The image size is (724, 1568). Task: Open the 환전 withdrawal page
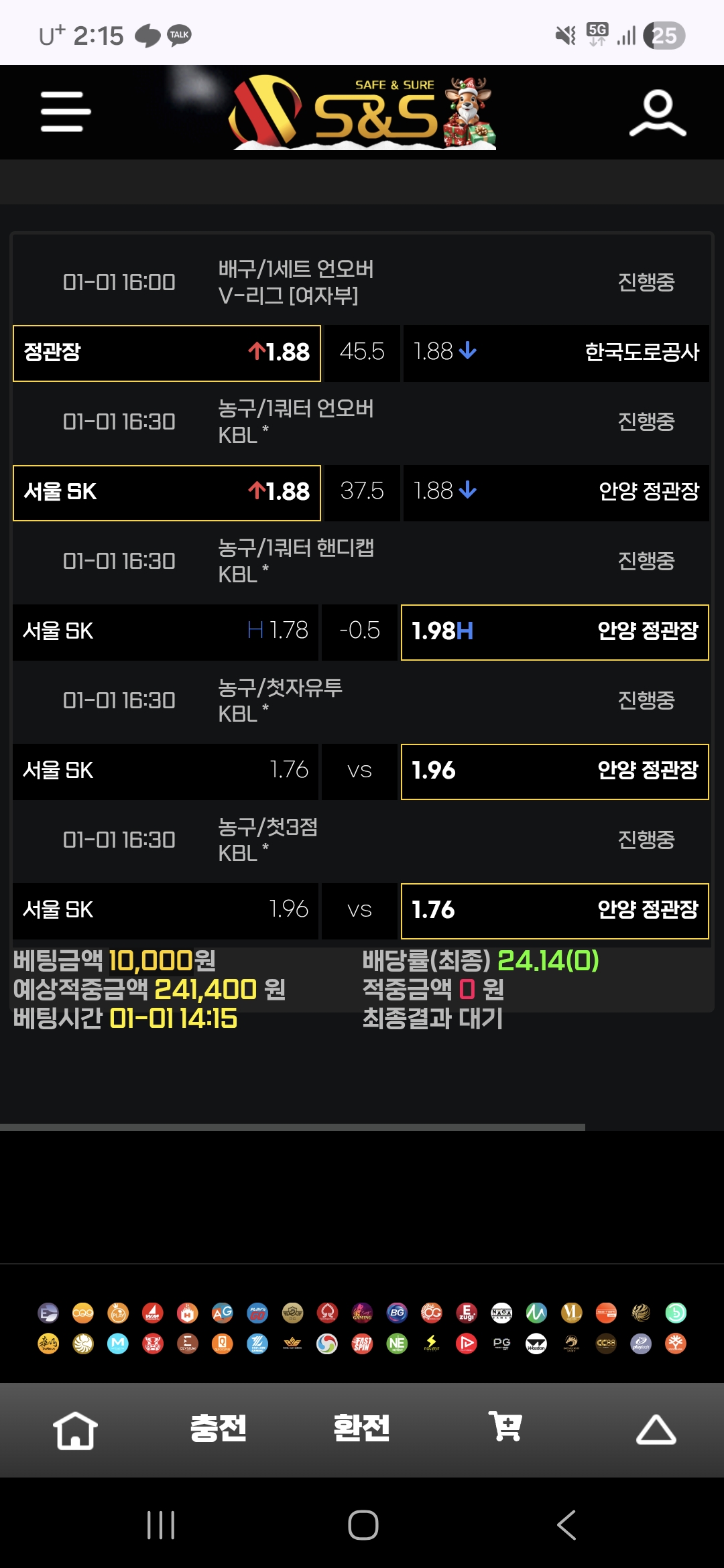click(x=361, y=1428)
